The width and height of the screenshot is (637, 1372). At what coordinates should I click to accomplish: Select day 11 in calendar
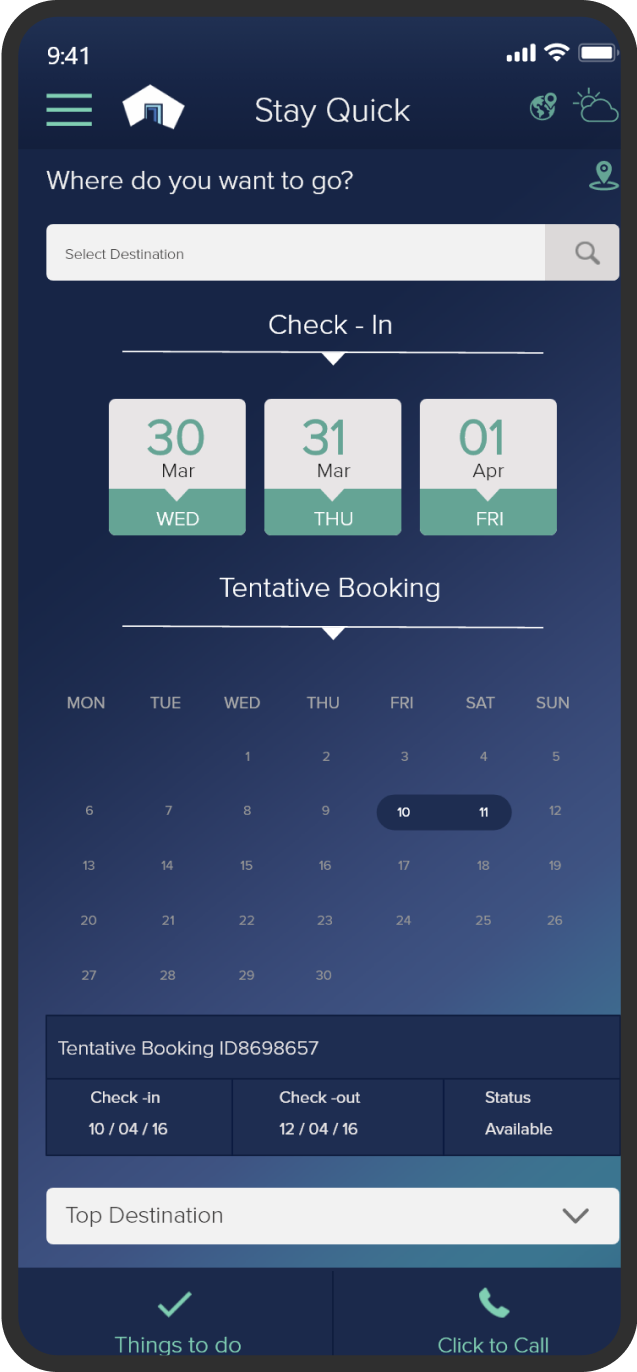click(483, 812)
